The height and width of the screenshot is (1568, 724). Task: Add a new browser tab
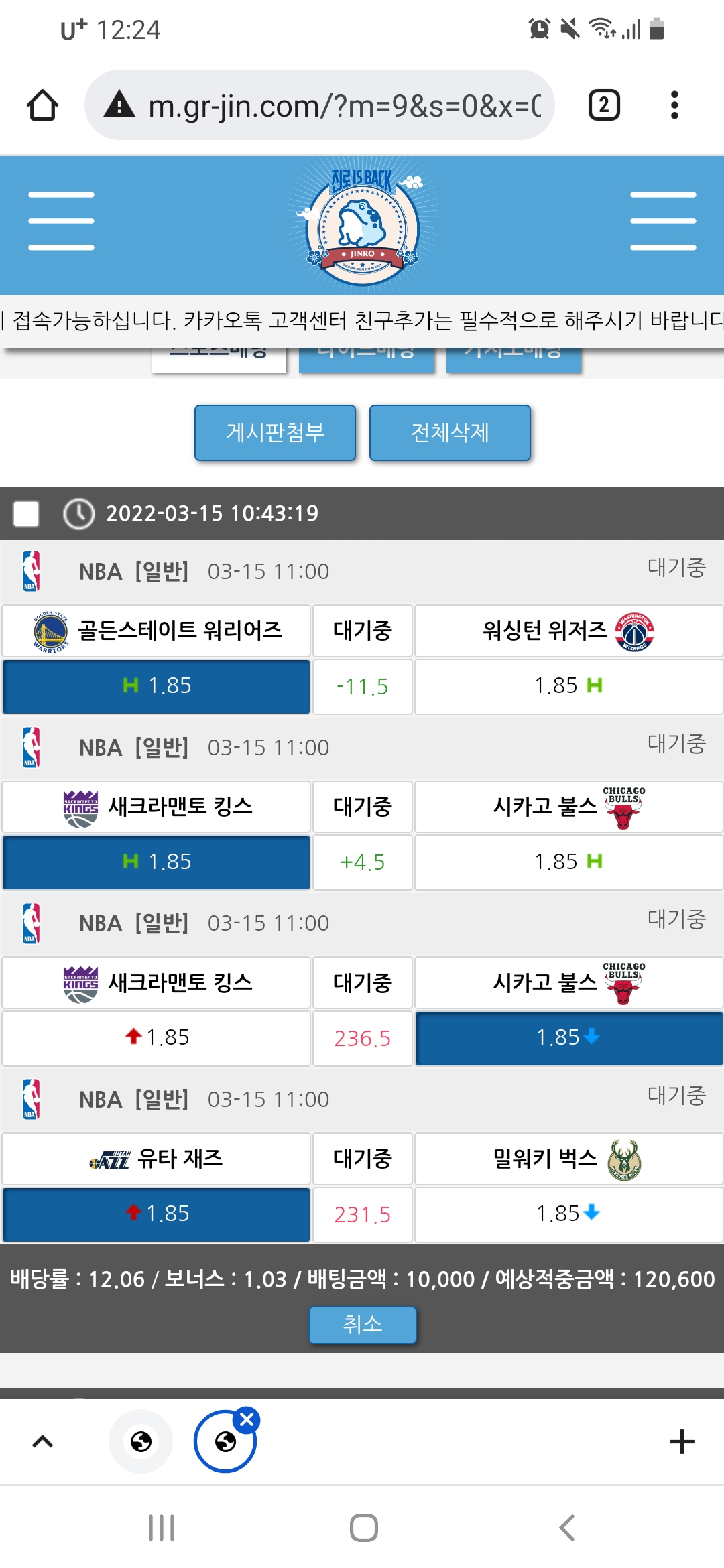[682, 1442]
